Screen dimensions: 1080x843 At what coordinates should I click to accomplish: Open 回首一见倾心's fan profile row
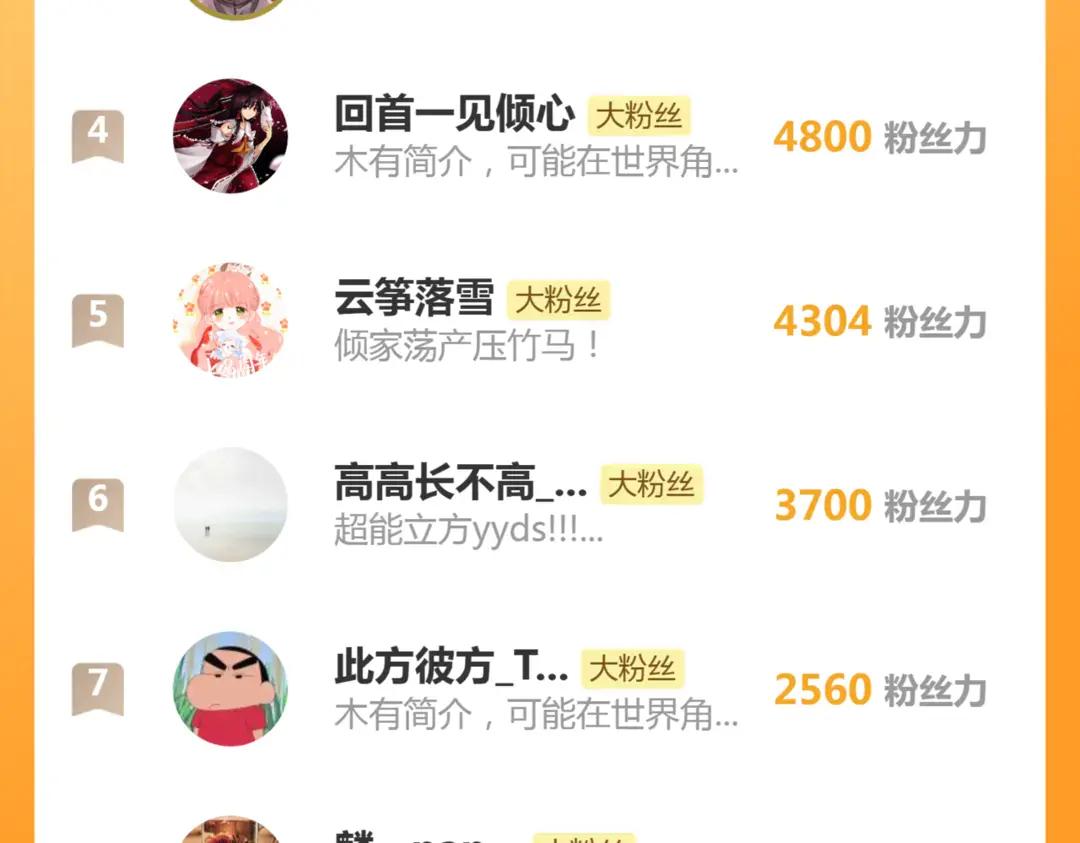coord(455,116)
